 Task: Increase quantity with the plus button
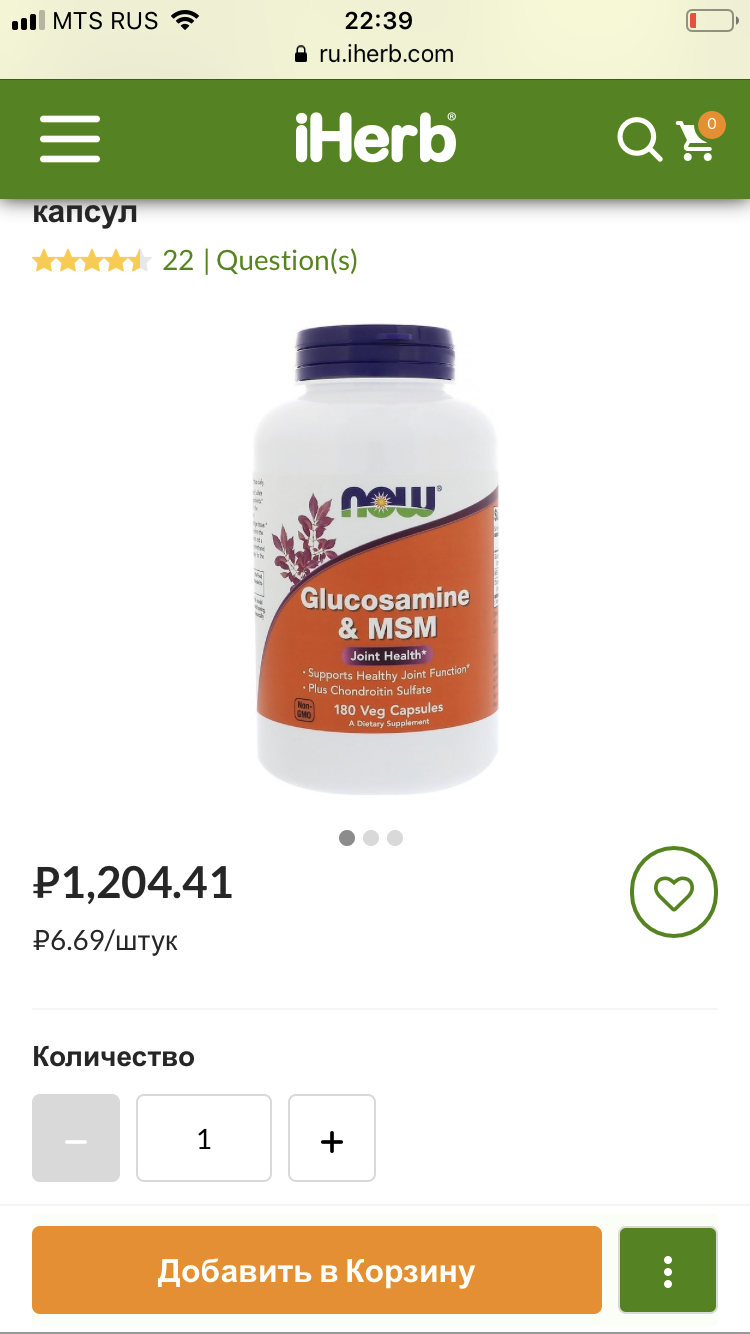(x=332, y=1138)
